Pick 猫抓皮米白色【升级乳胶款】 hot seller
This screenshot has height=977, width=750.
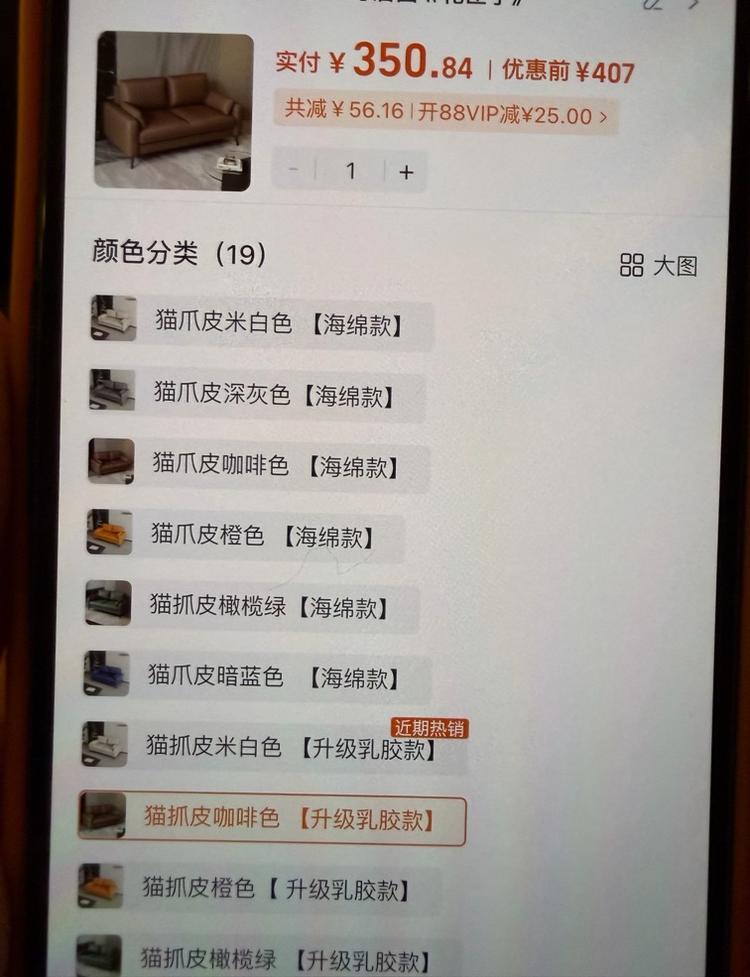click(275, 748)
